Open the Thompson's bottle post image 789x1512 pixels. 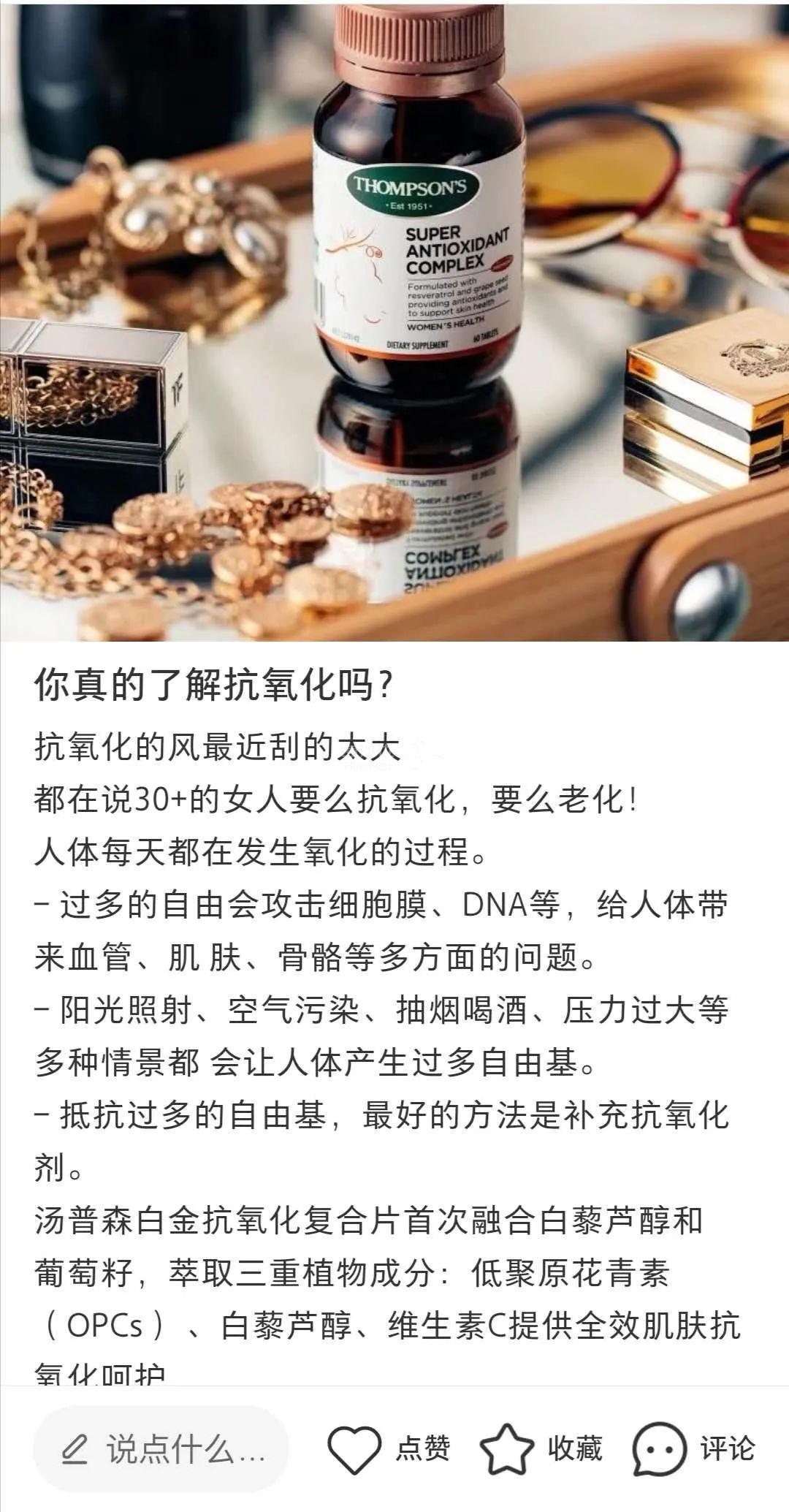pos(394,322)
